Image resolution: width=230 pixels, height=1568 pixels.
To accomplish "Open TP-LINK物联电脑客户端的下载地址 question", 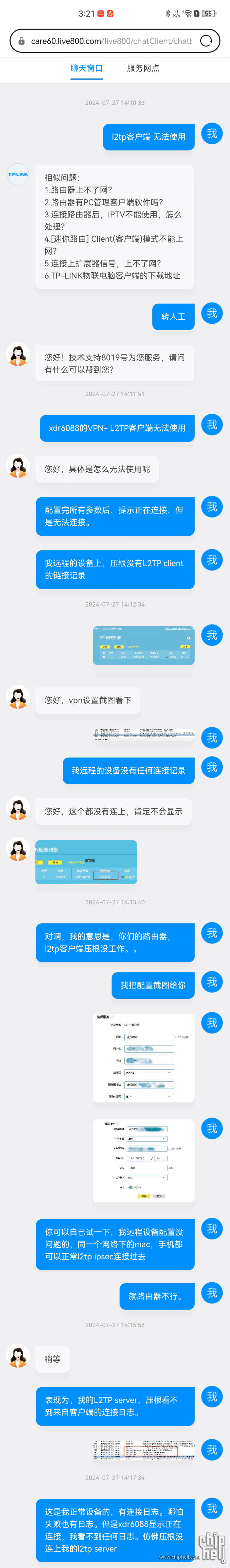I will click(x=112, y=275).
